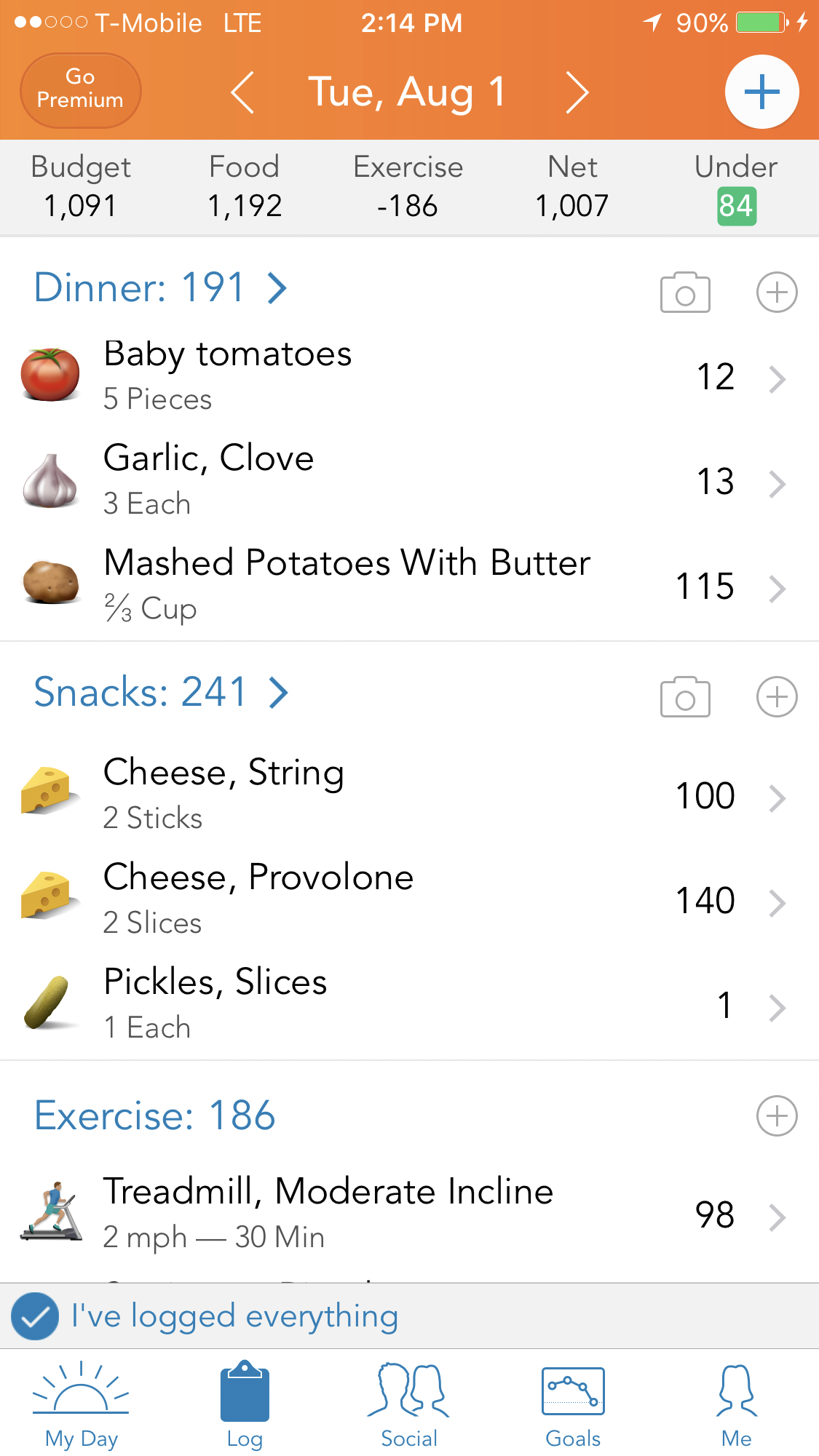Add a new exercise
The height and width of the screenshot is (1456, 819).
pos(777,1116)
